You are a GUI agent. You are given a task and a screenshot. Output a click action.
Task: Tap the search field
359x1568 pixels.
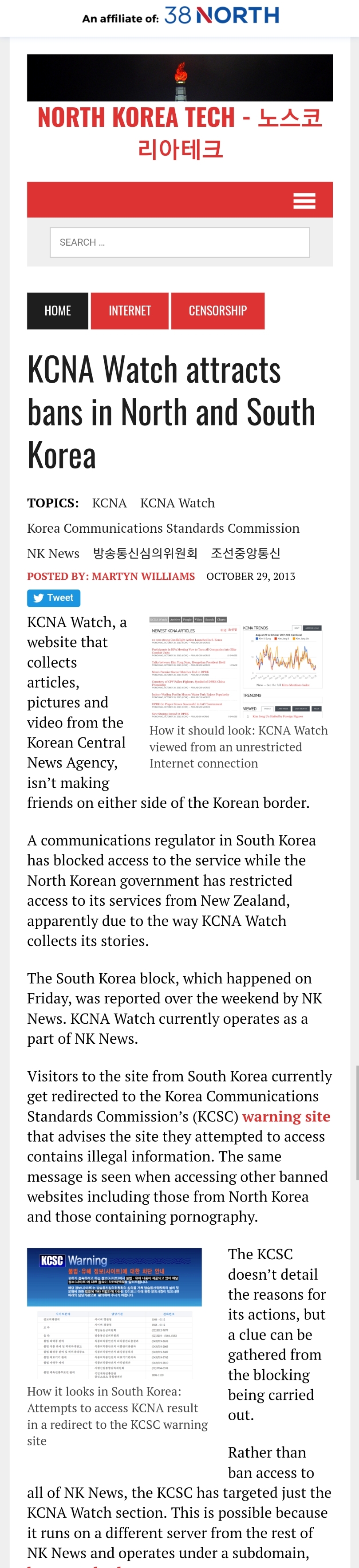[179, 242]
